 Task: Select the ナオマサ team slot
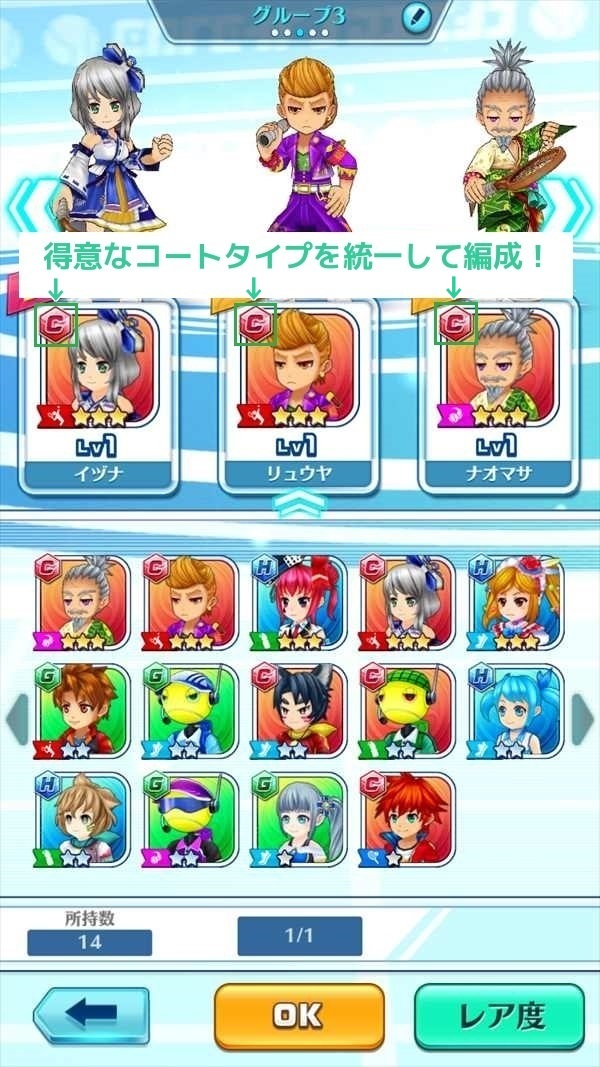coord(499,395)
